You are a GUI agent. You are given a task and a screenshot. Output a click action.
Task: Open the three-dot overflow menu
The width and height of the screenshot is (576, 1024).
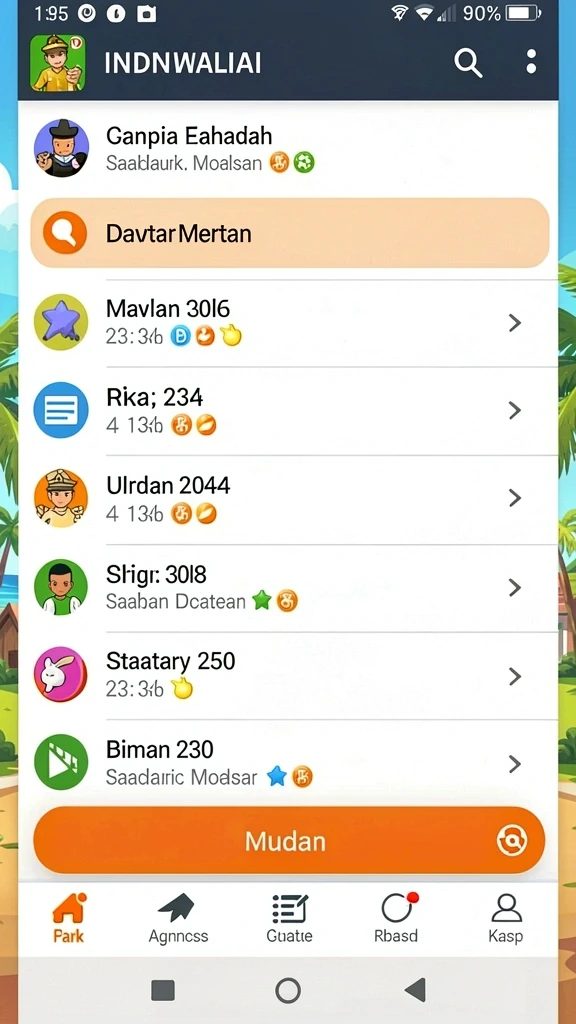pos(531,62)
